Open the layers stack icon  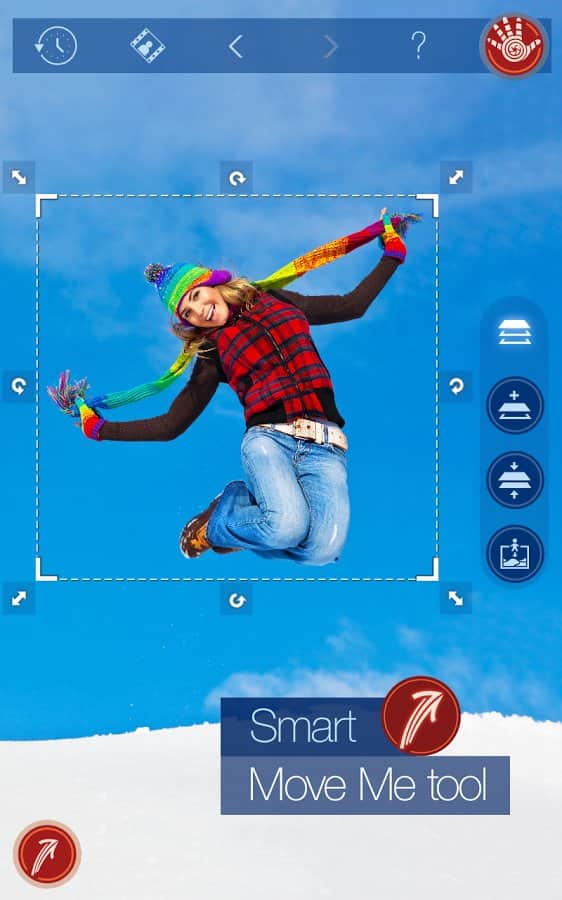(515, 332)
